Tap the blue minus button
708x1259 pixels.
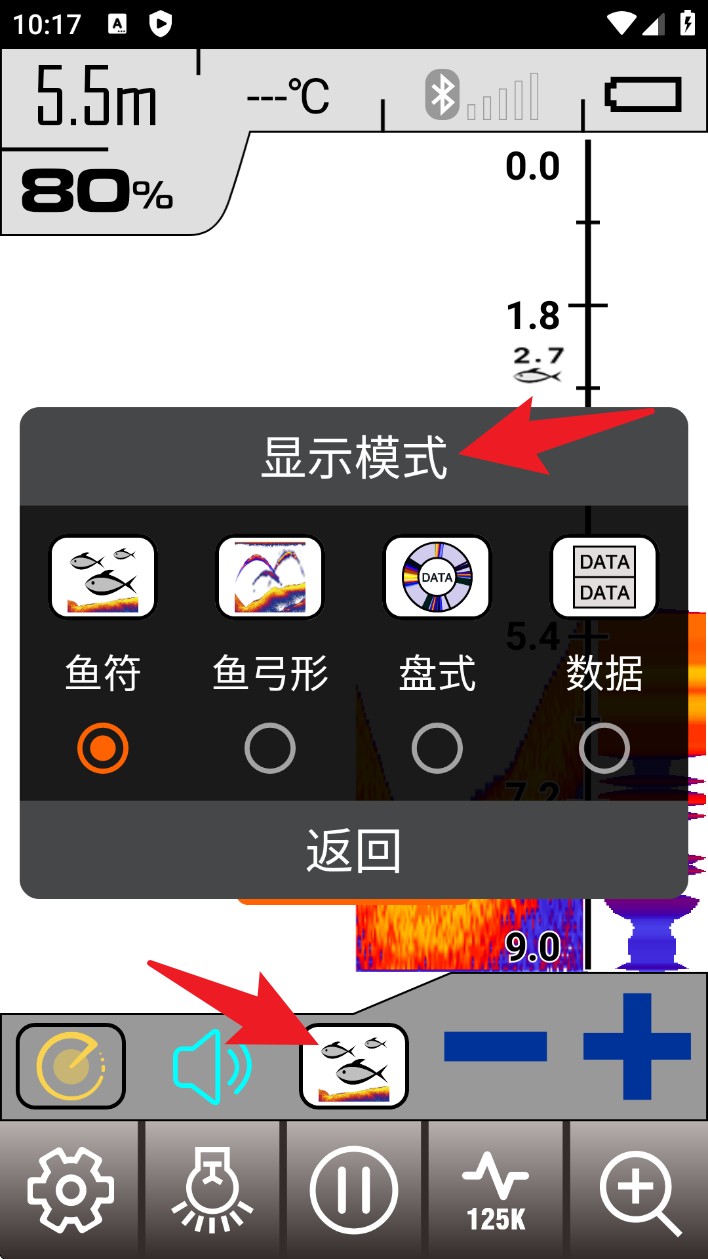(x=495, y=1046)
